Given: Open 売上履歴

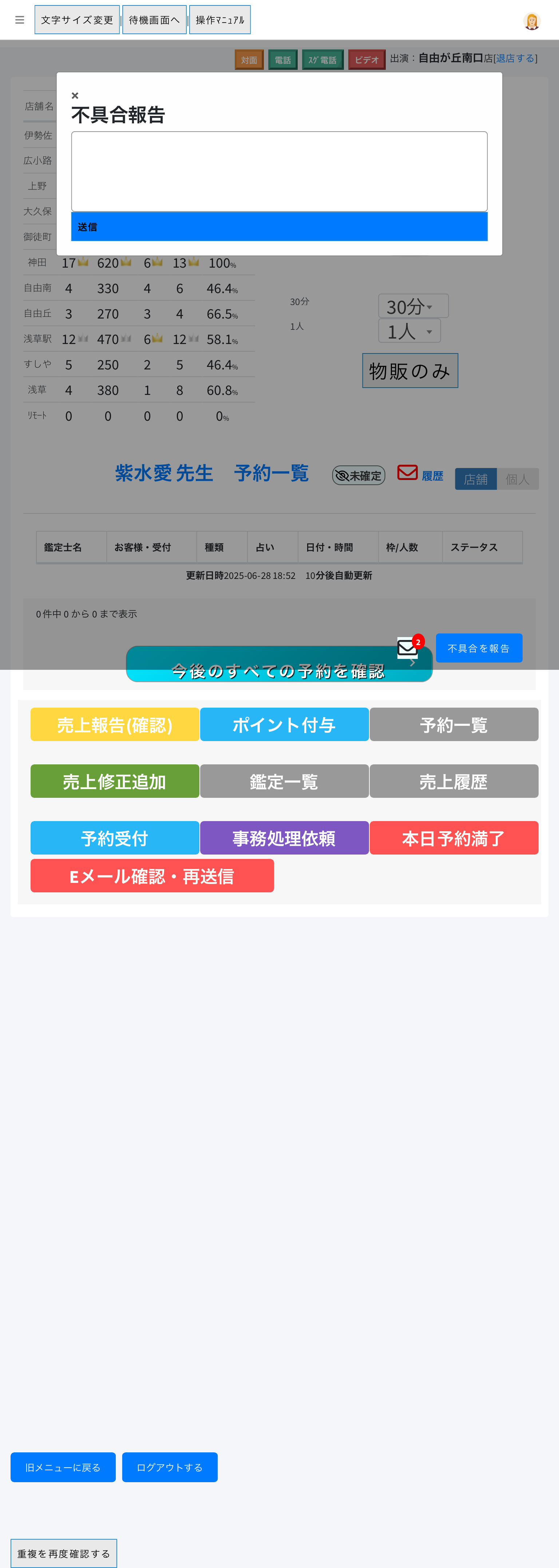Looking at the screenshot, I should click(454, 781).
